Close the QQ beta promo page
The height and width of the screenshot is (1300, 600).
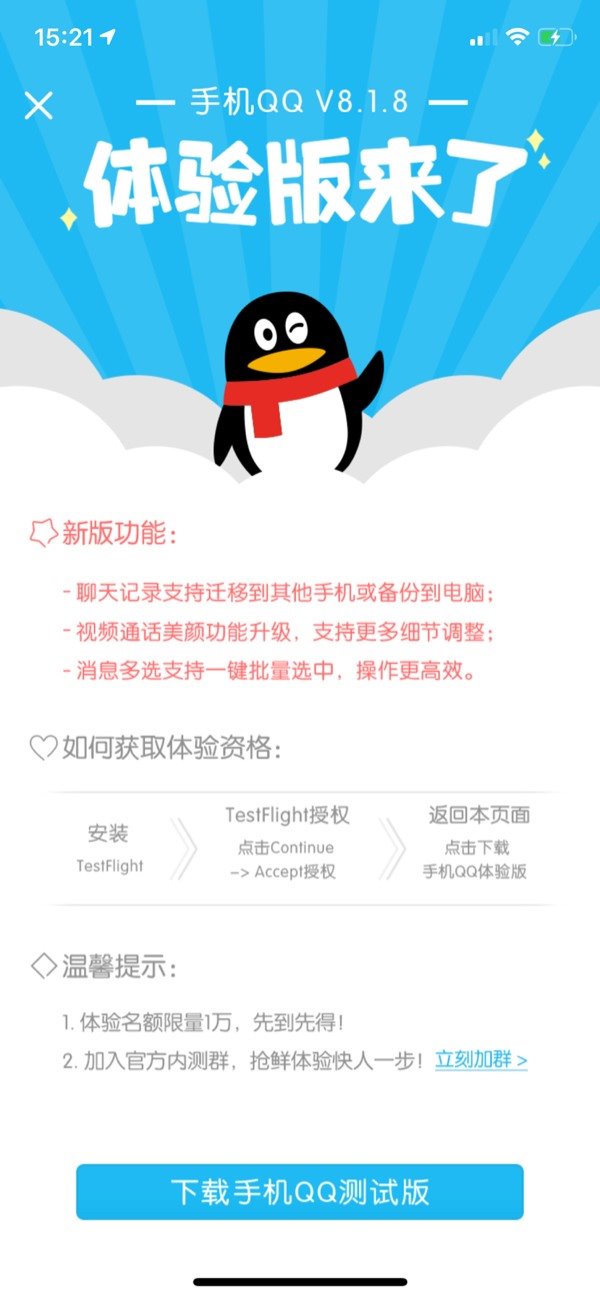[x=38, y=105]
